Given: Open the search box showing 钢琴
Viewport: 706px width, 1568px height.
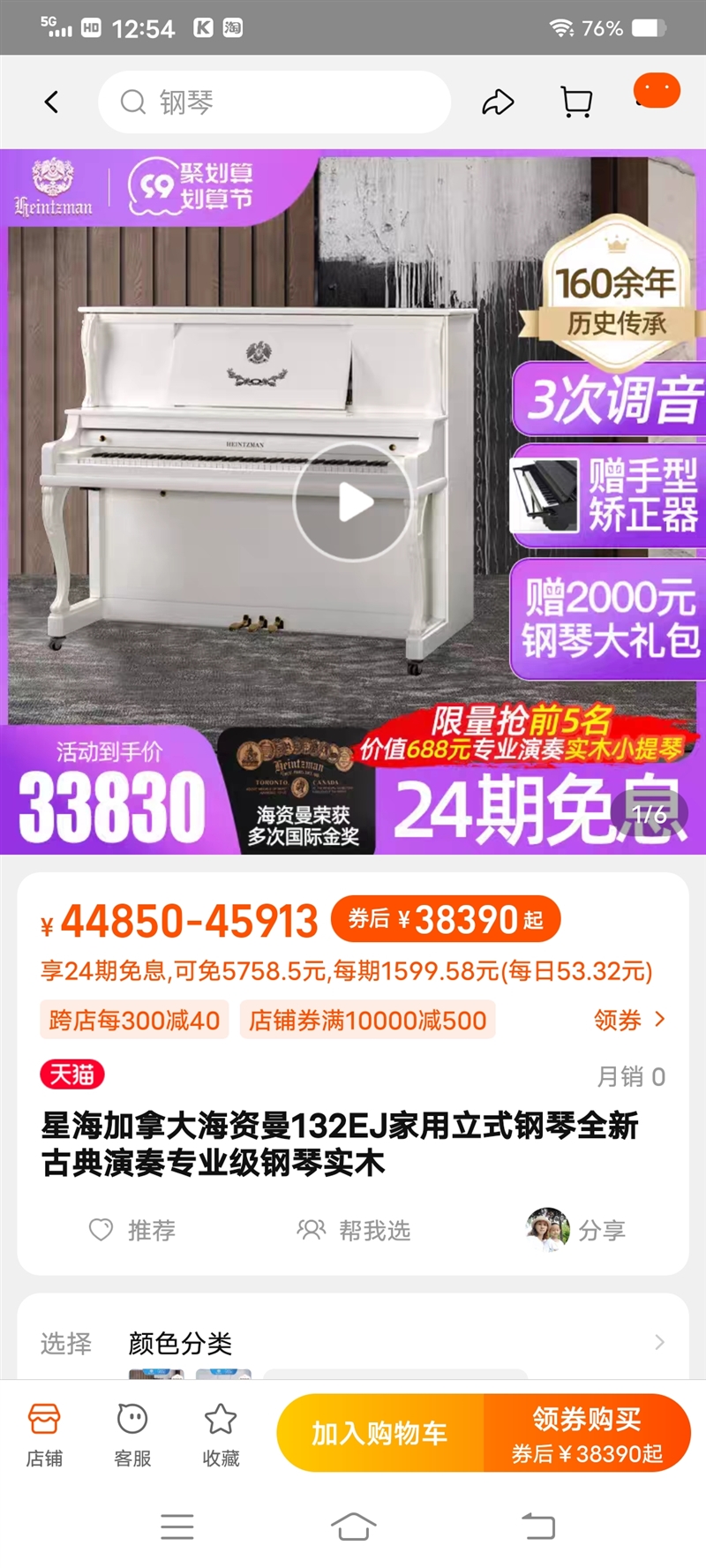Looking at the screenshot, I should [274, 102].
